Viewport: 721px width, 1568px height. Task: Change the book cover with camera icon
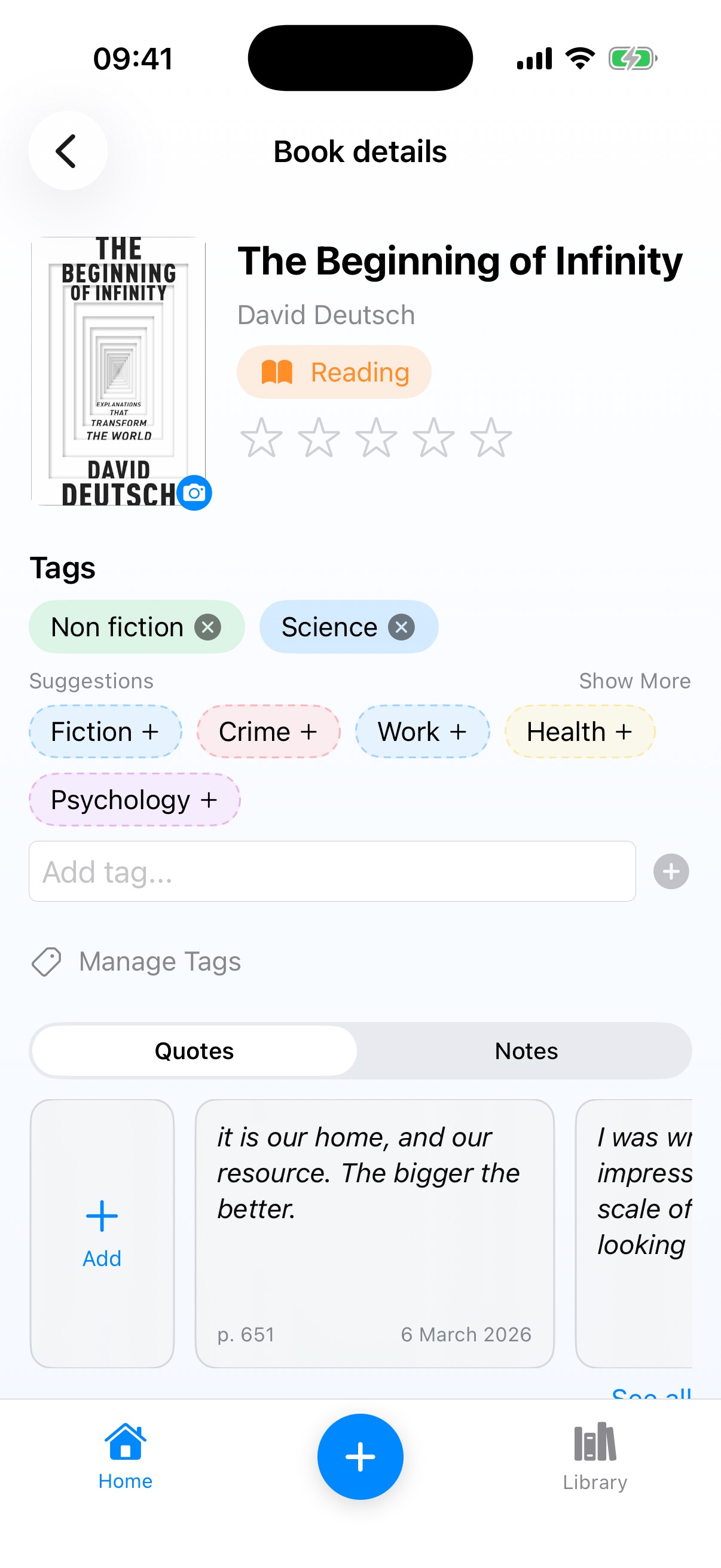(x=194, y=492)
